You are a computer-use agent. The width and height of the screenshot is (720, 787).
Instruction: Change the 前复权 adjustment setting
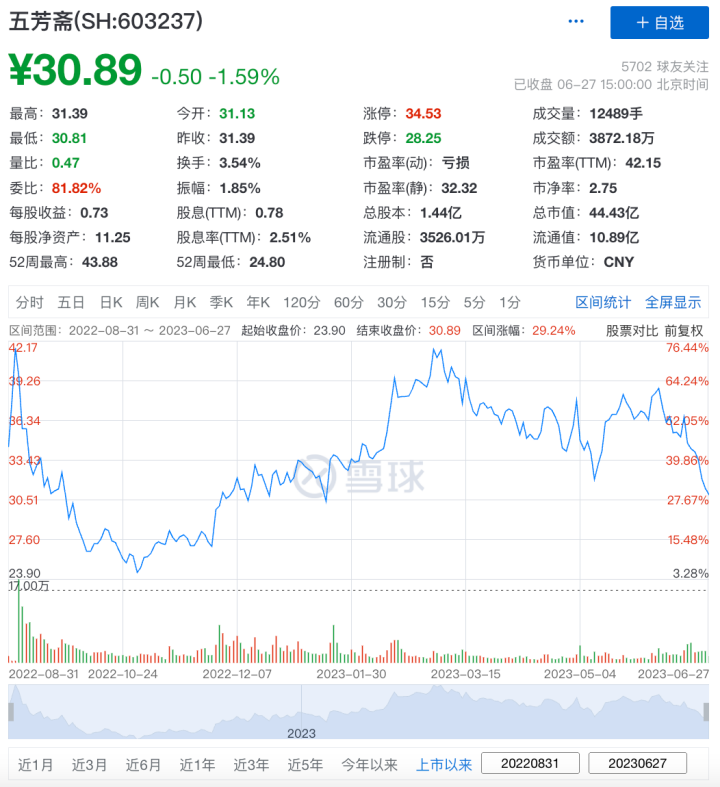(684, 330)
